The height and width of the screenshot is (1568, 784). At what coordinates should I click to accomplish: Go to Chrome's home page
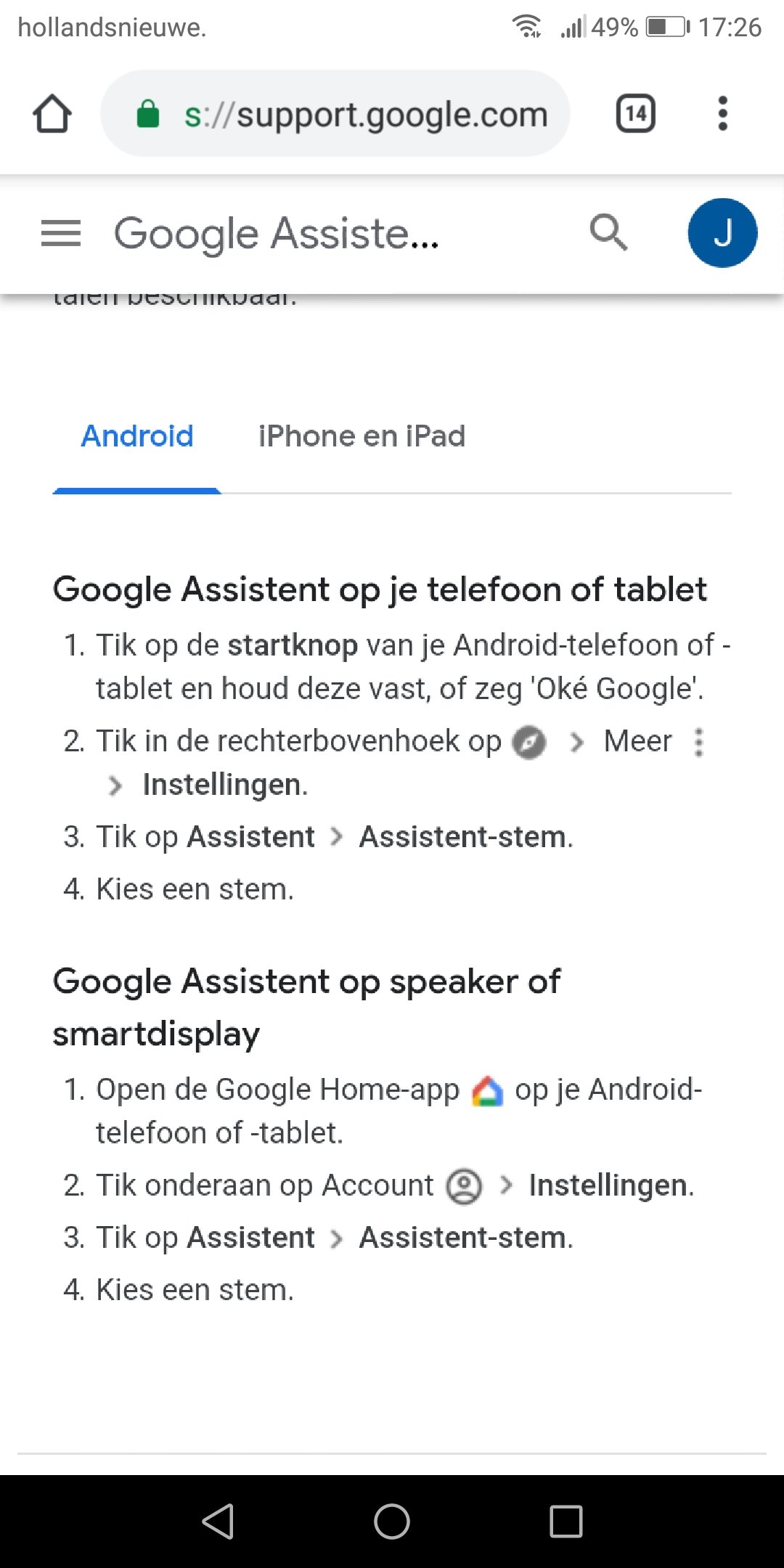tap(52, 114)
